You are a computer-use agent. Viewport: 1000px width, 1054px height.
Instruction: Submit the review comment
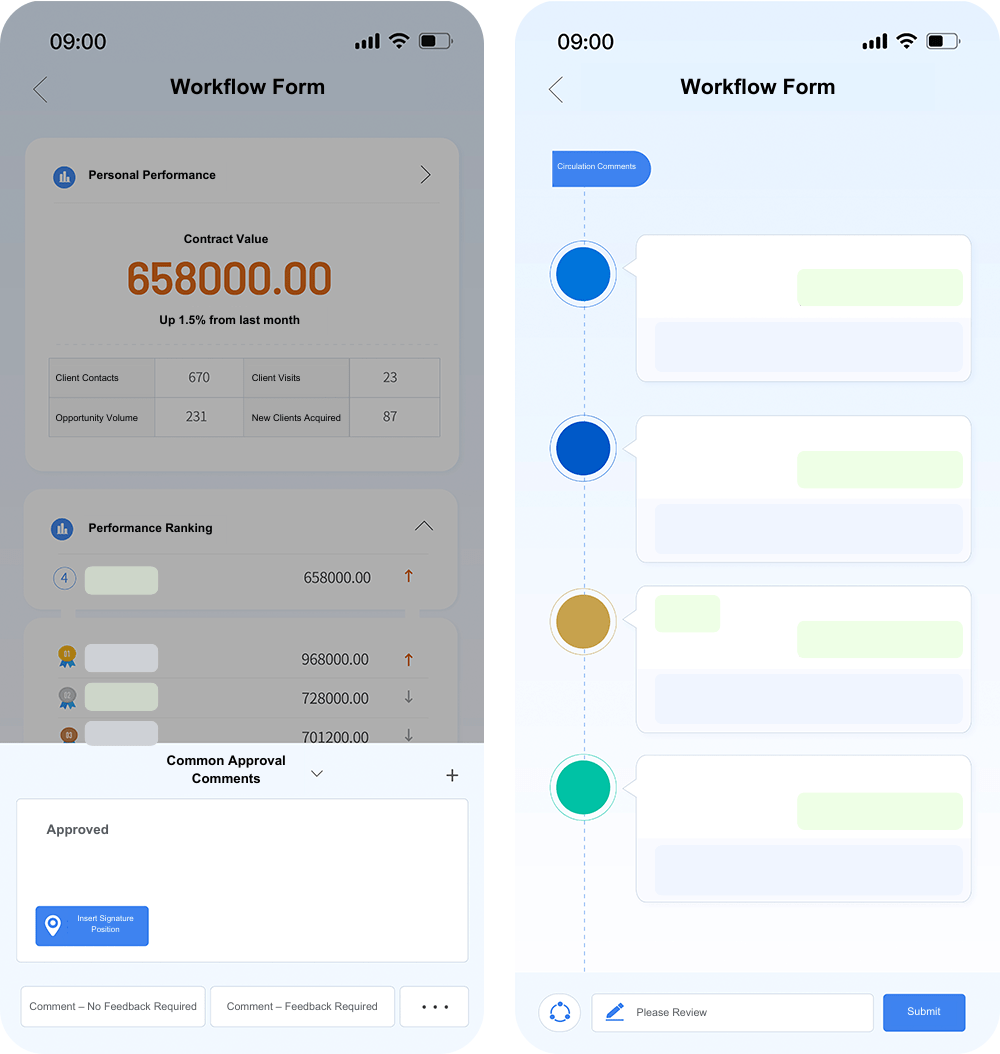pos(923,1012)
